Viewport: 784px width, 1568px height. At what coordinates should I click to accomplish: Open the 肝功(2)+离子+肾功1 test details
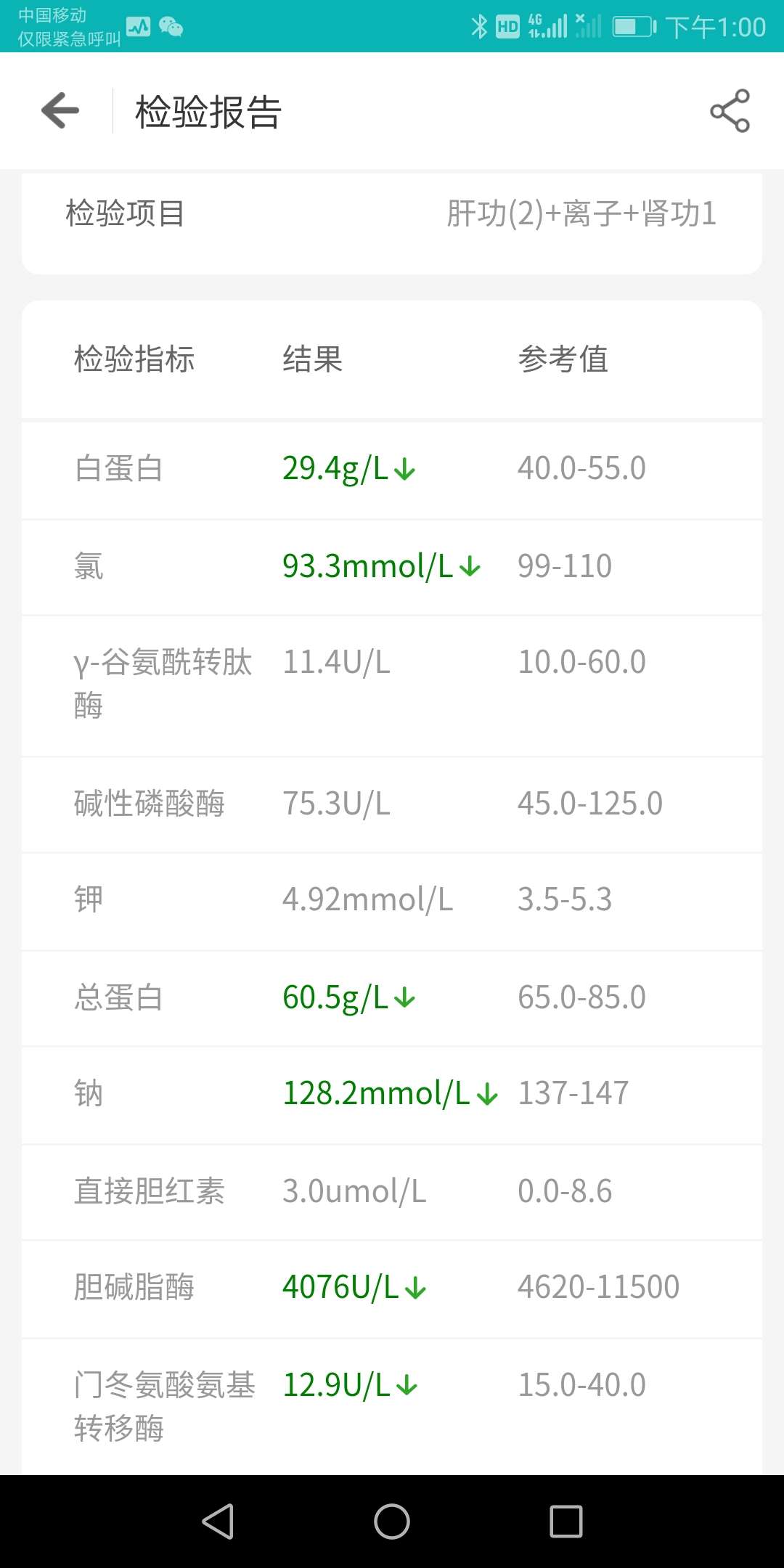coord(582,213)
